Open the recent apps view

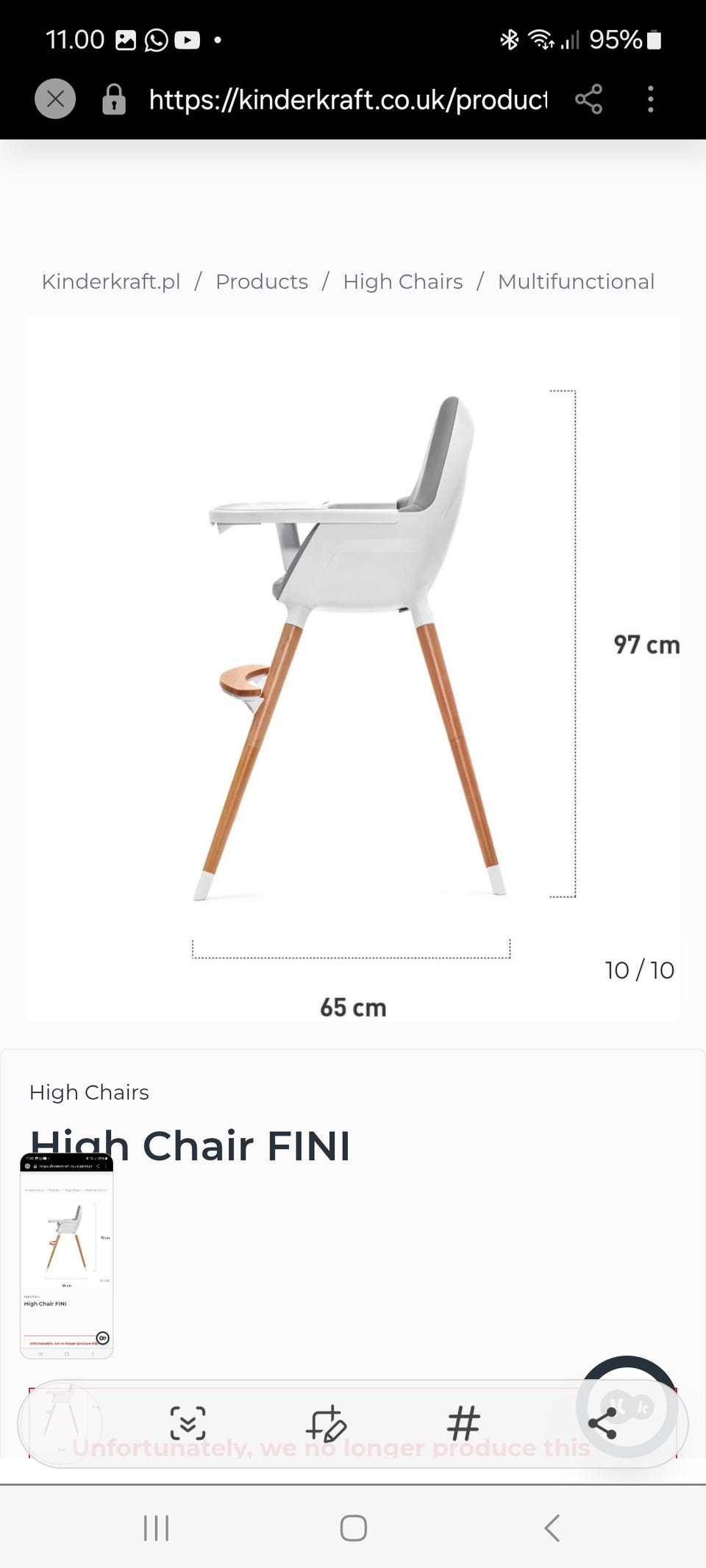(156, 1528)
